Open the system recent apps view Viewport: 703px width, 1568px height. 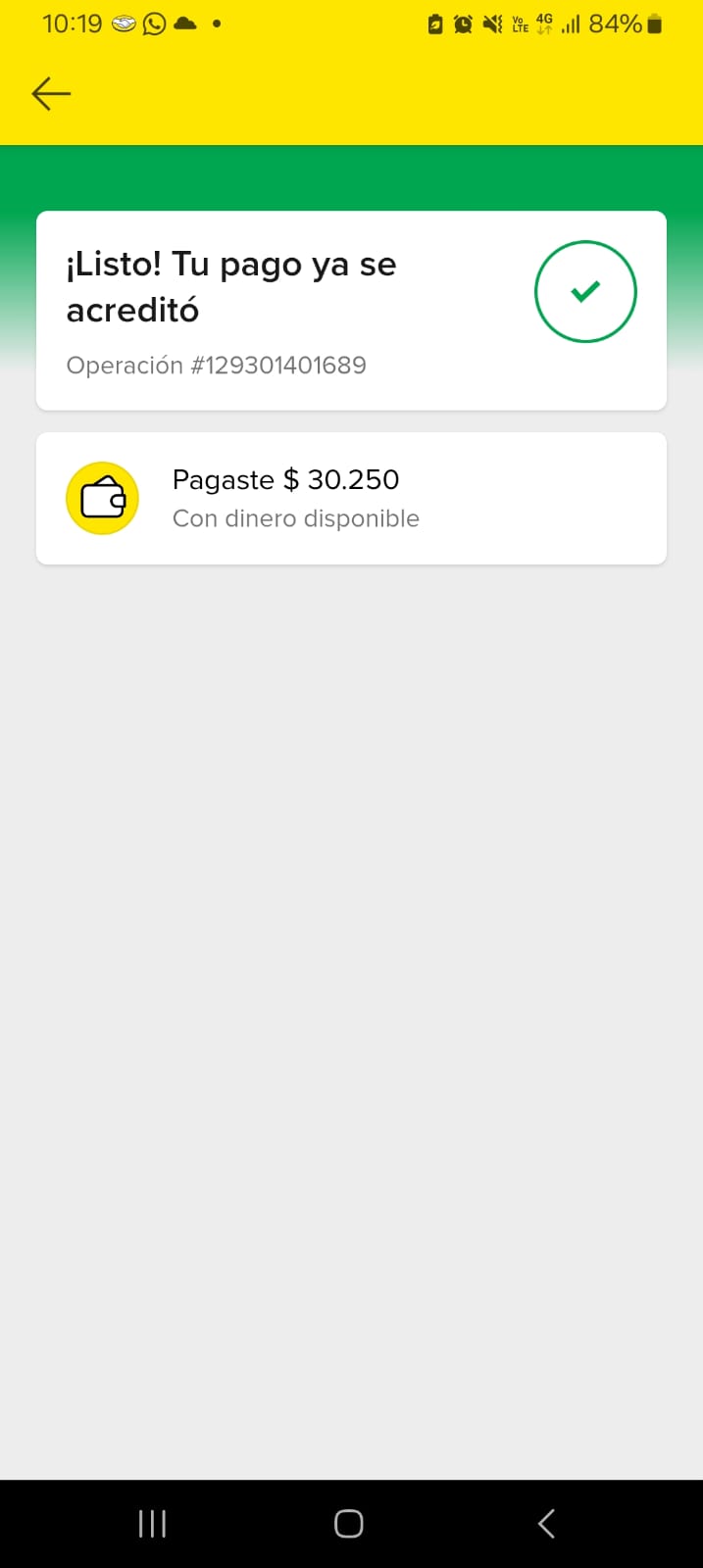pyautogui.click(x=152, y=1523)
